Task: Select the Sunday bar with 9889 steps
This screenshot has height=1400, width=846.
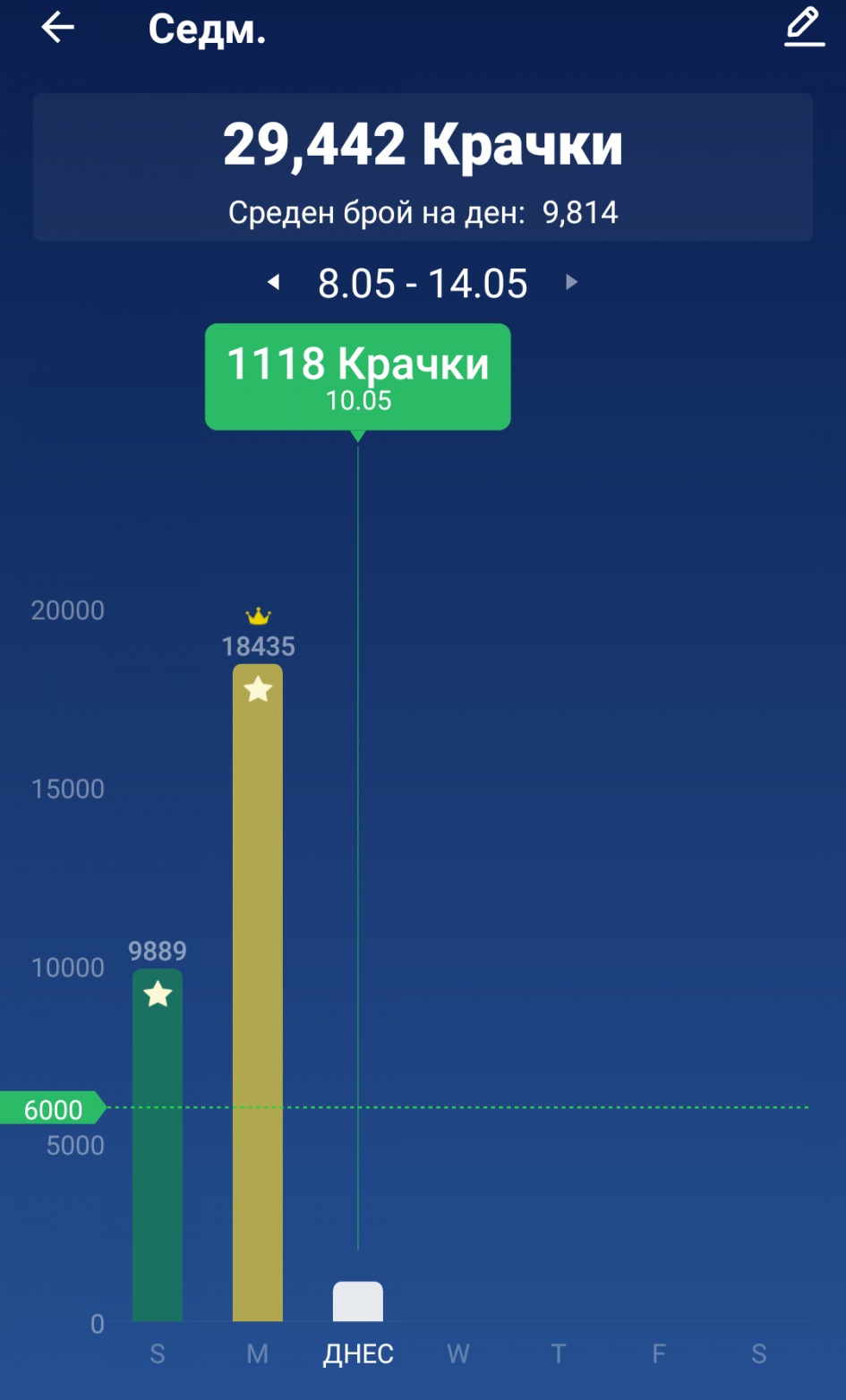Action: click(x=158, y=1146)
